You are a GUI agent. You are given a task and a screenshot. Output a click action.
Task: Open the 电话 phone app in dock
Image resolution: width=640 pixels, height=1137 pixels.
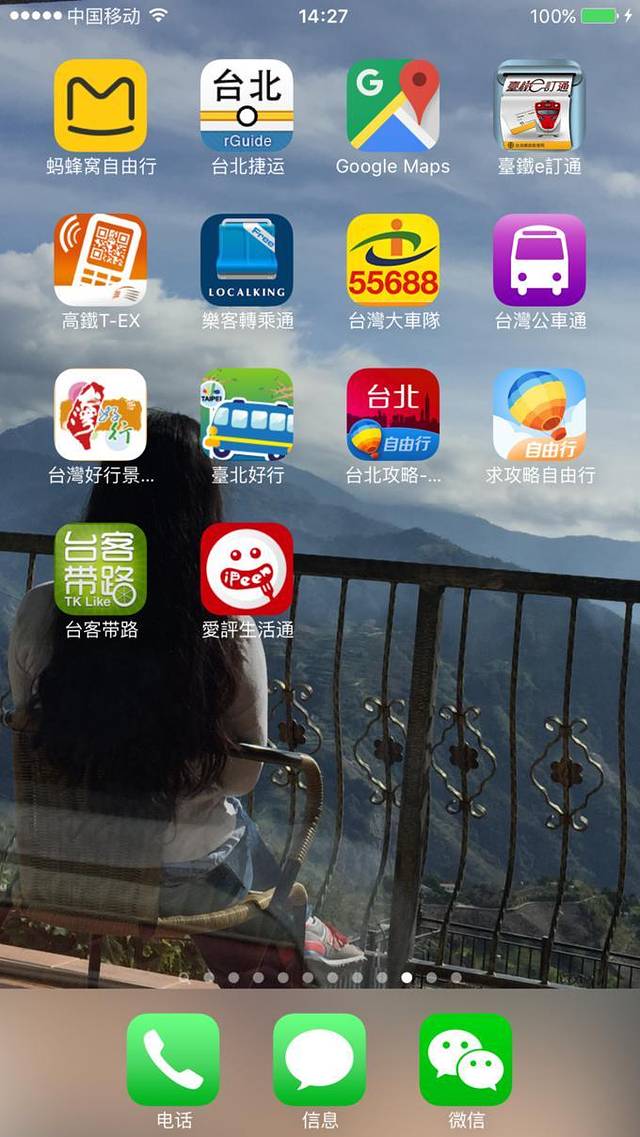[x=173, y=1059]
